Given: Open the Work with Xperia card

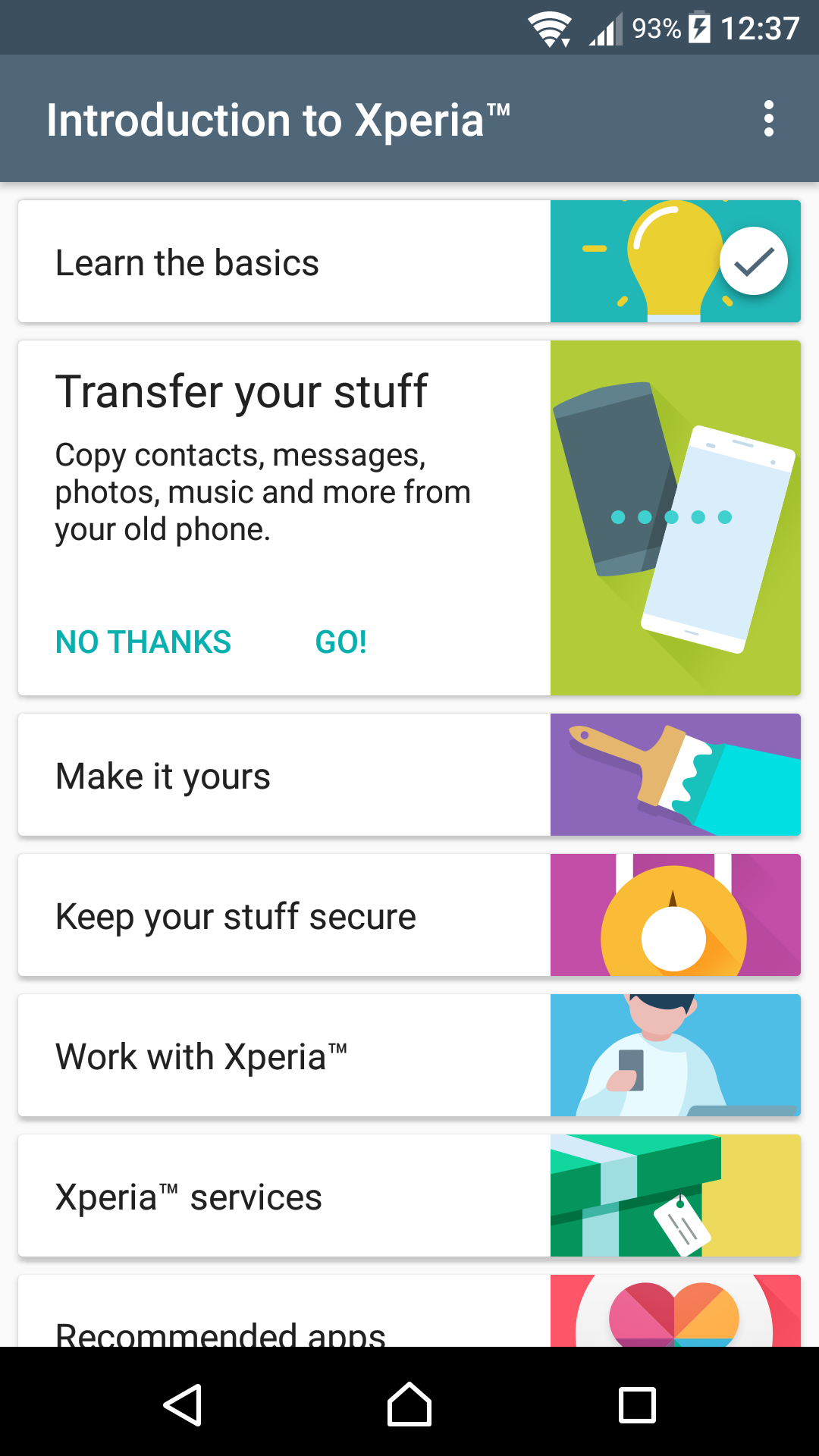Looking at the screenshot, I should point(409,1056).
